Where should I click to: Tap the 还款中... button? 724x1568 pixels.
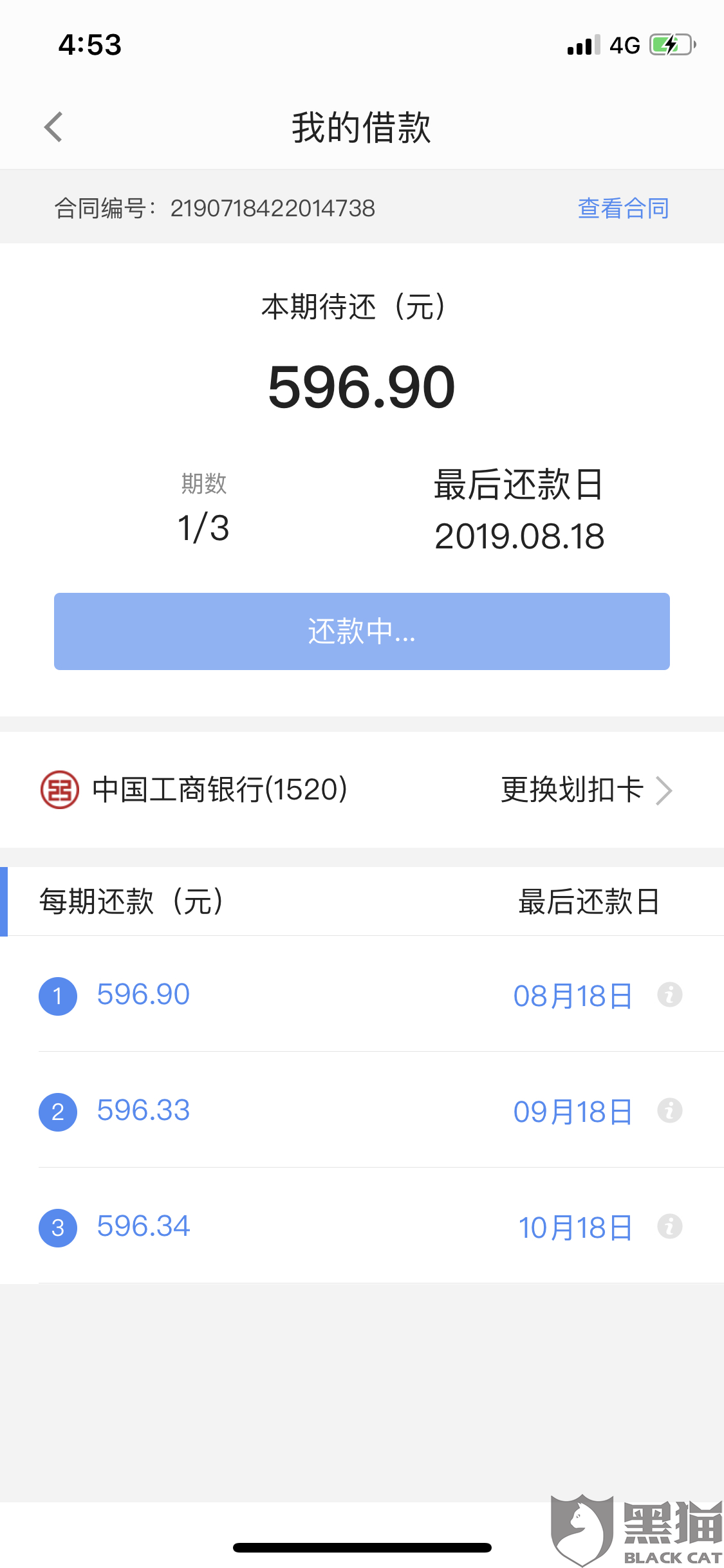coord(362,631)
